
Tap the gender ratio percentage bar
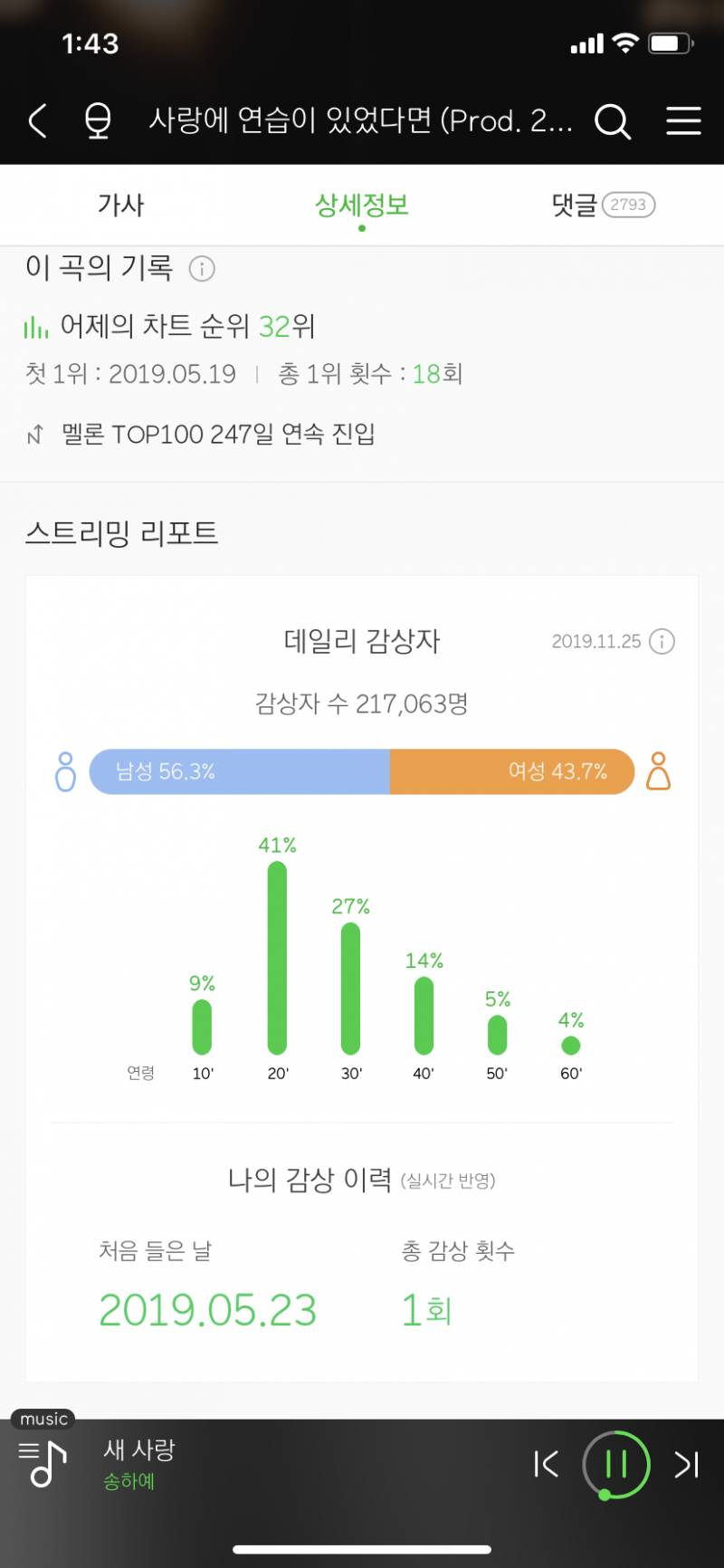click(x=362, y=772)
